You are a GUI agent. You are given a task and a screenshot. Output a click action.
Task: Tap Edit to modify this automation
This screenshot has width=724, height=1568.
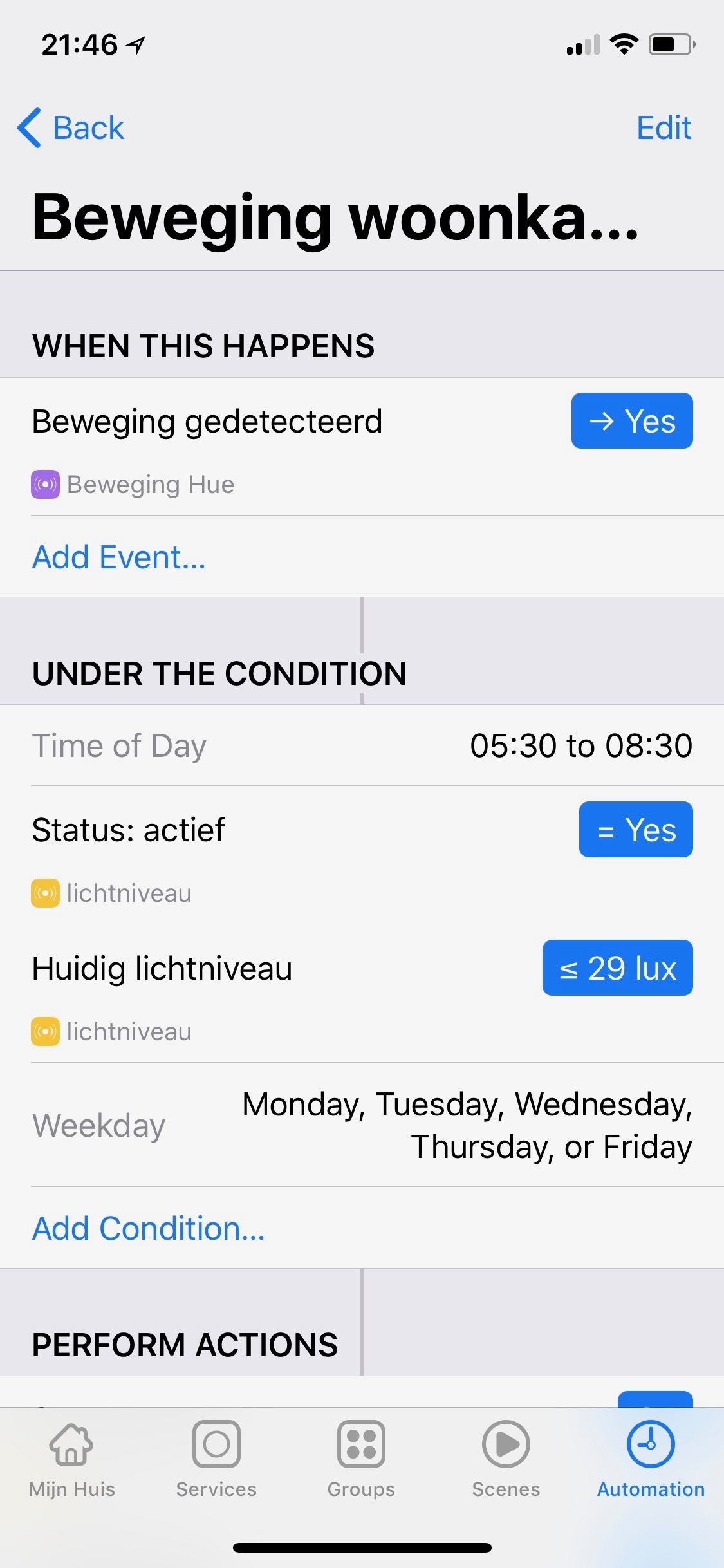tap(664, 127)
